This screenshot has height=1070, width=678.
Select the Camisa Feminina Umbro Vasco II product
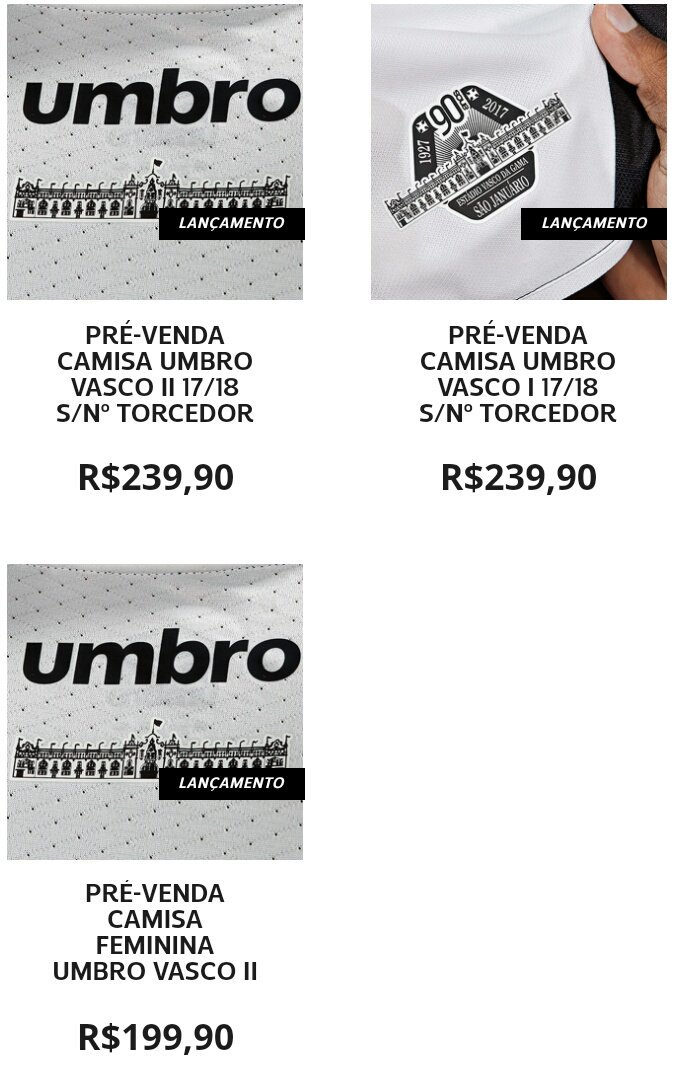click(x=155, y=931)
